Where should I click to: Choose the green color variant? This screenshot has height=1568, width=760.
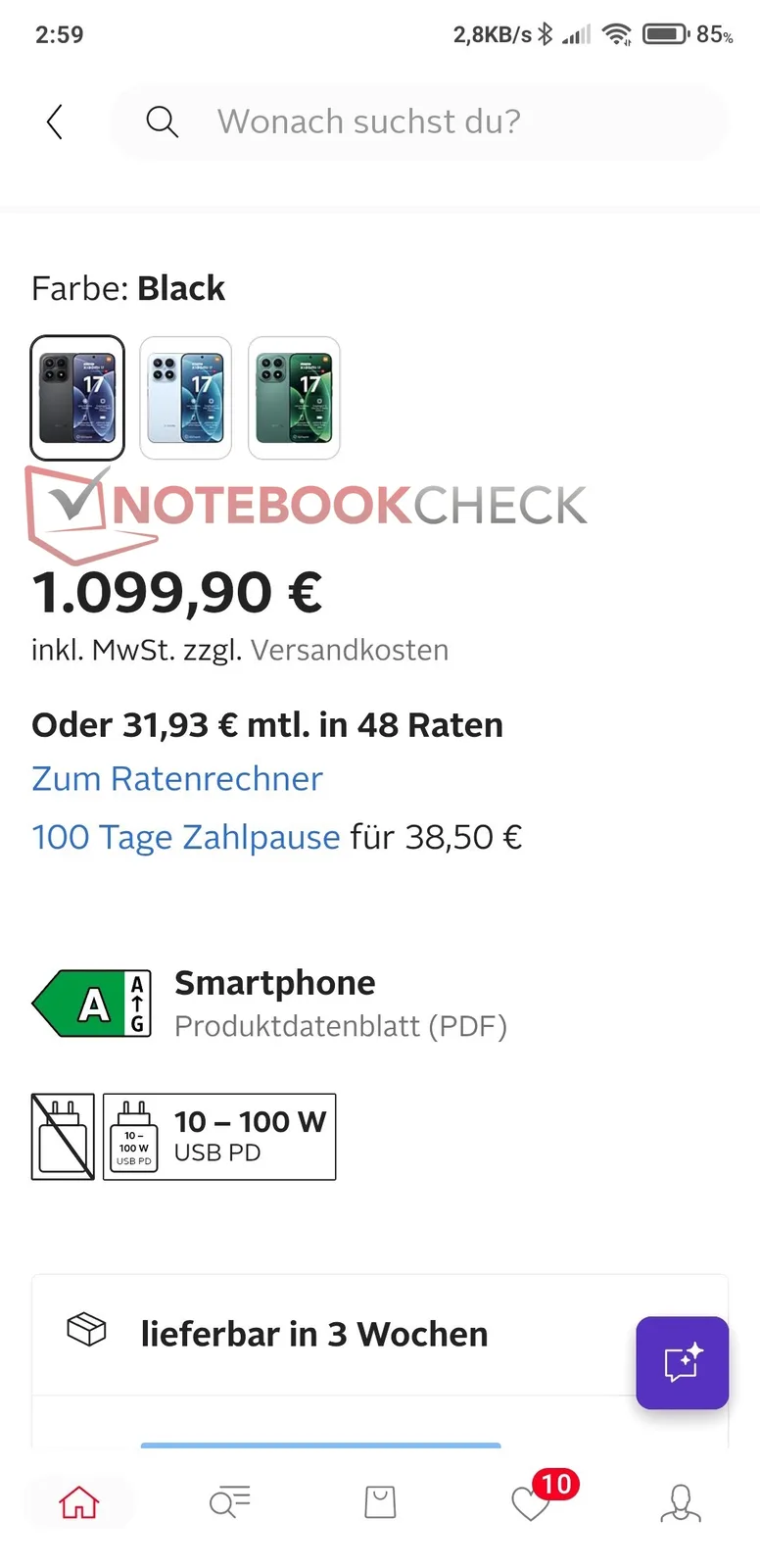(x=294, y=398)
